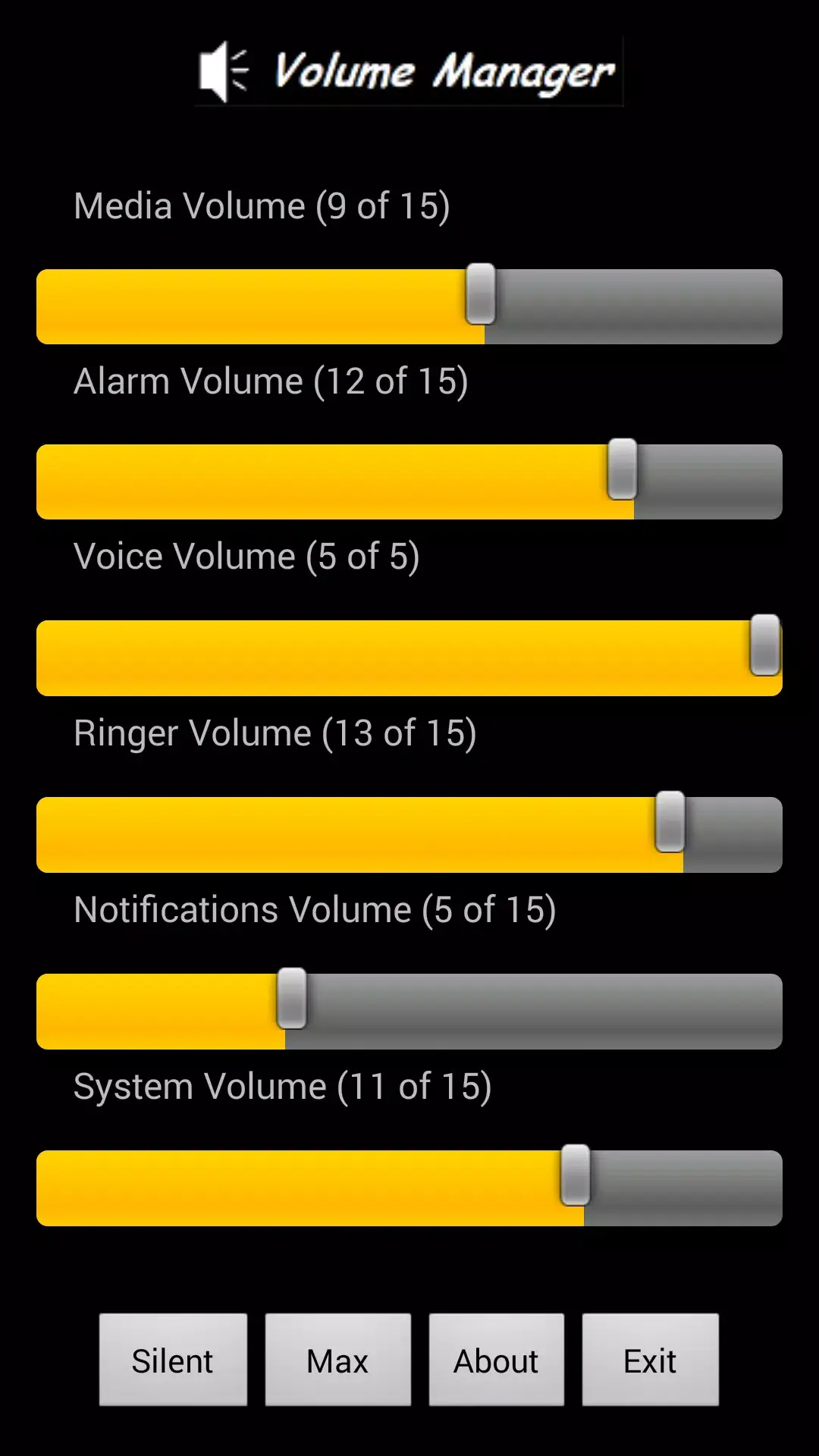Set the Ringer Volume slider
Image resolution: width=819 pixels, height=1456 pixels.
[x=669, y=833]
